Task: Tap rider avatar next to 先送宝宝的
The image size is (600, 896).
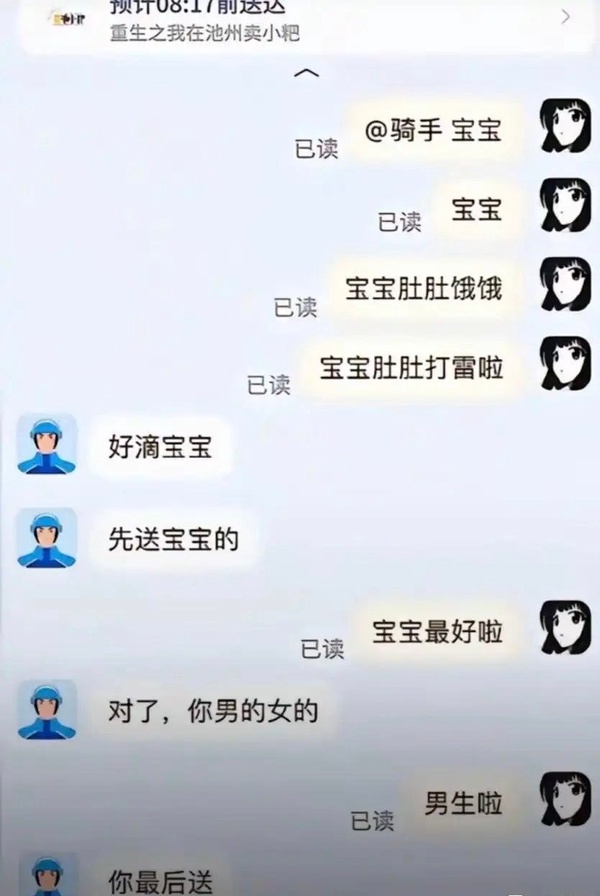Action: 47,538
